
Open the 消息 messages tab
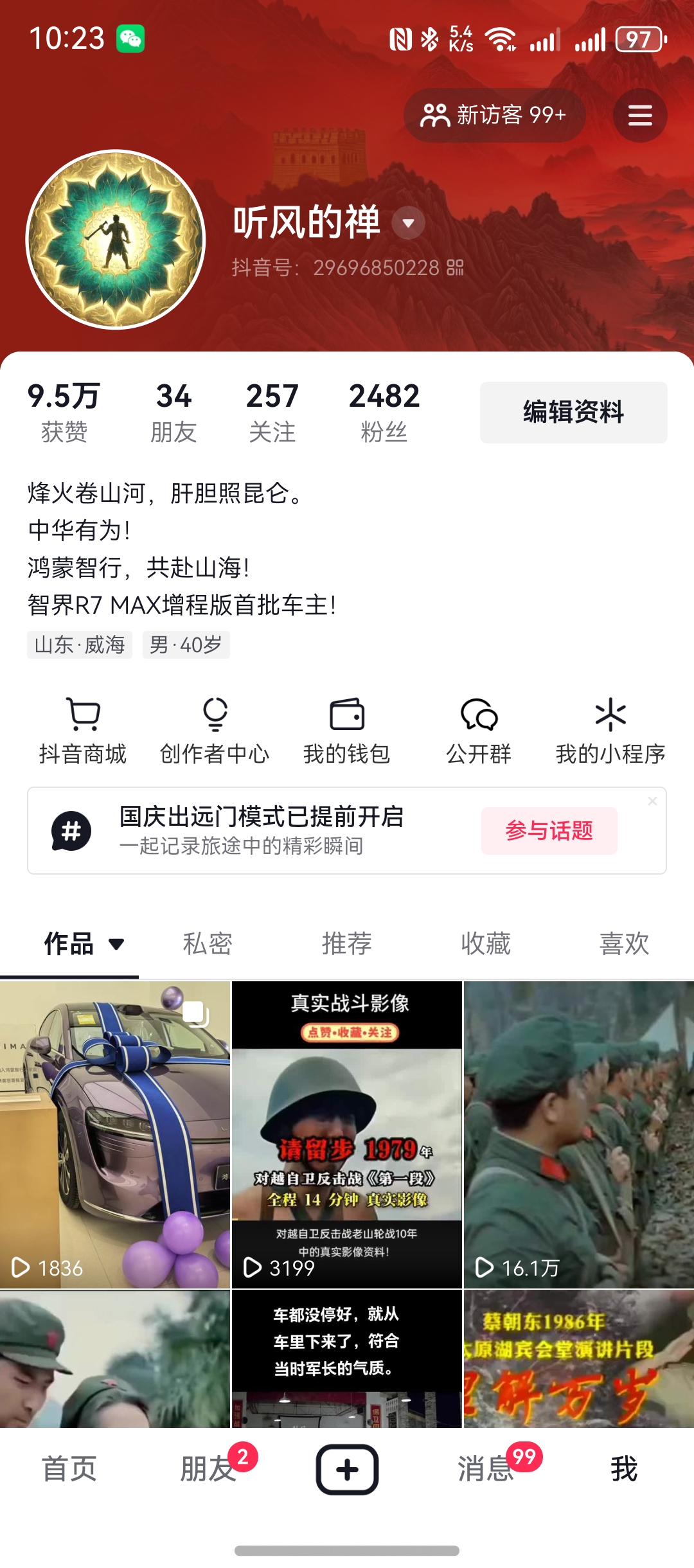tap(486, 1469)
